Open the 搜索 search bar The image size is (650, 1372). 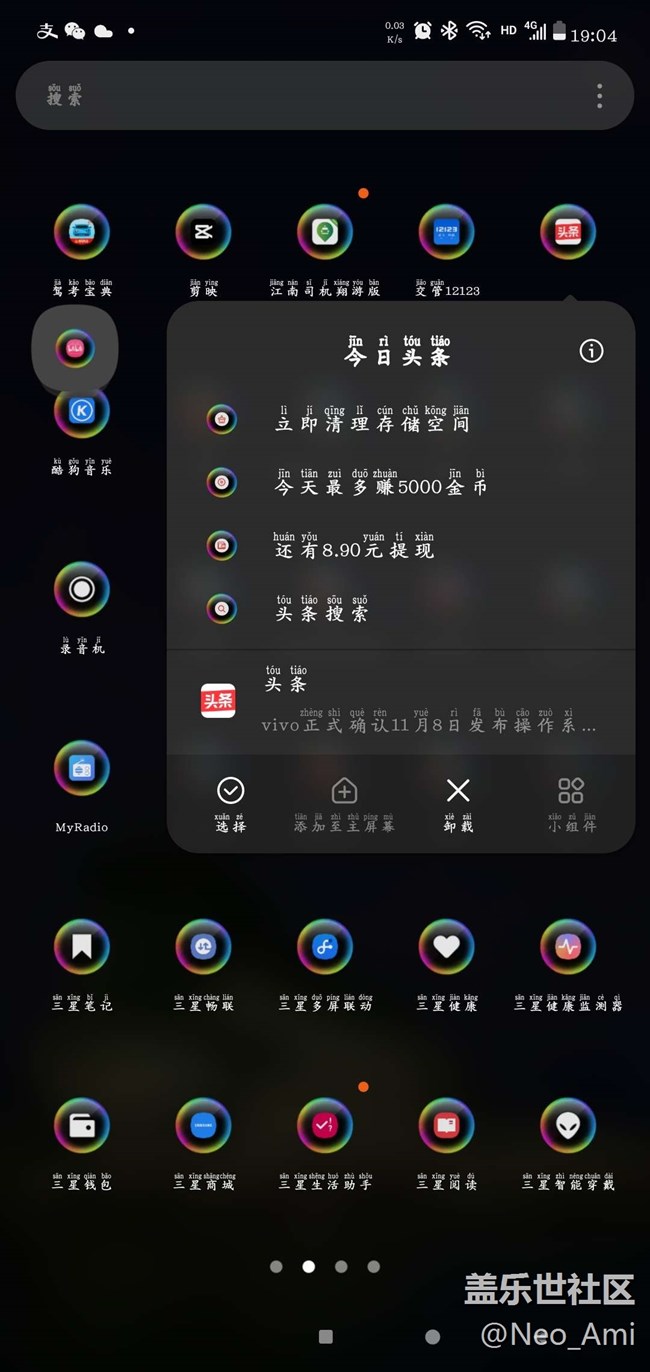tap(300, 96)
